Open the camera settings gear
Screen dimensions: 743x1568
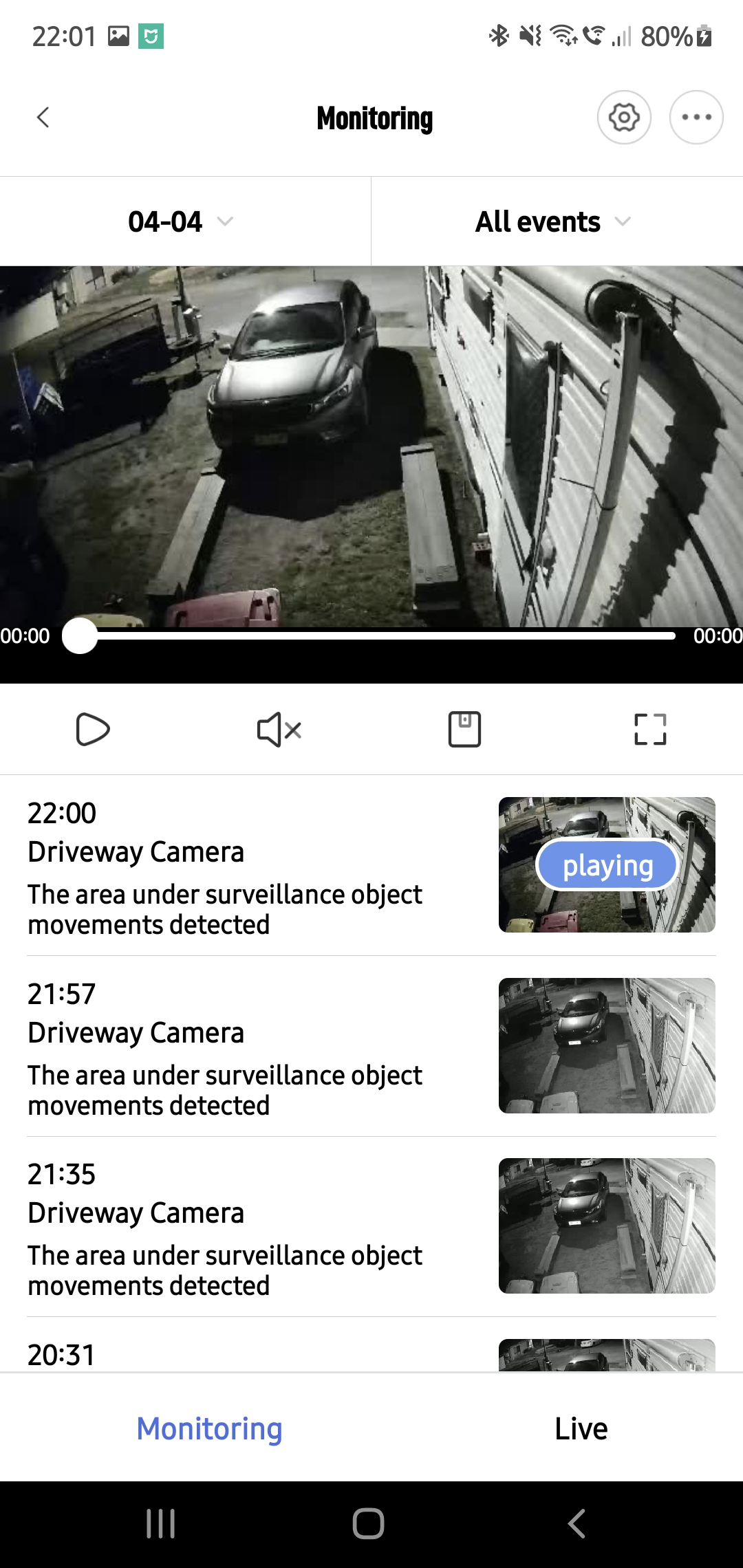coord(624,118)
